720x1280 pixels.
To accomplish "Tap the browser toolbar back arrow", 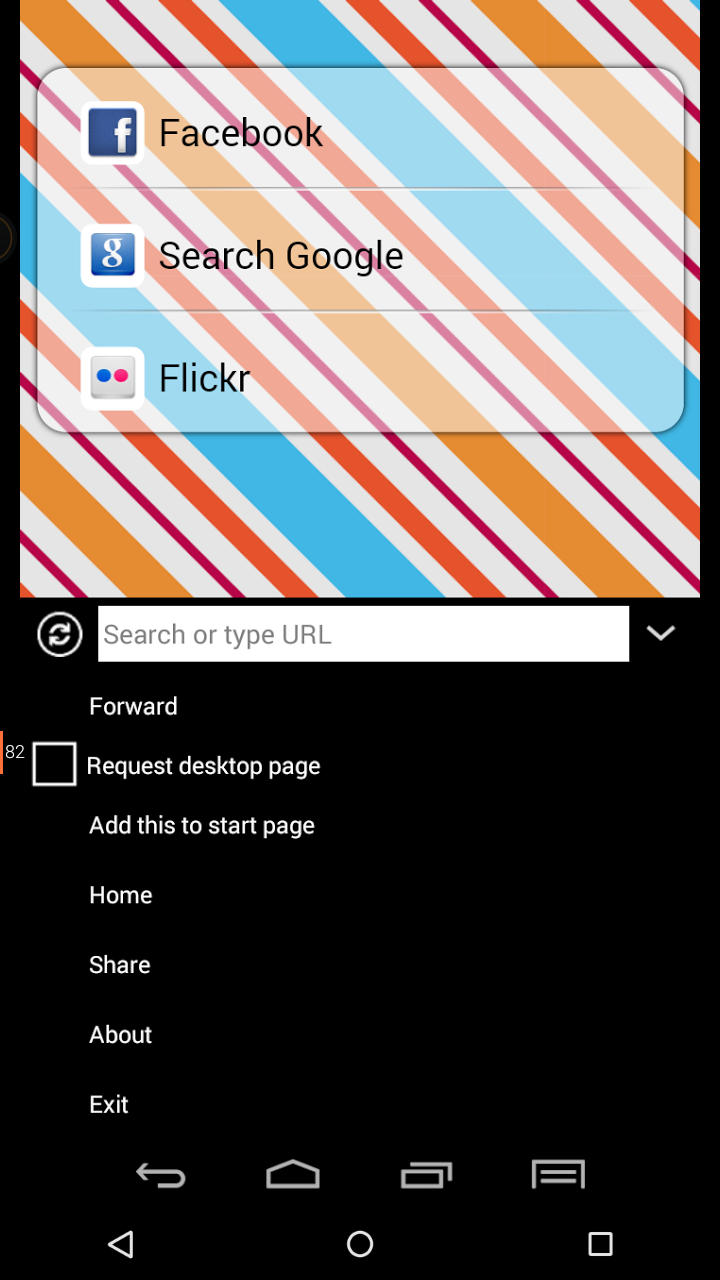I will click(161, 1175).
